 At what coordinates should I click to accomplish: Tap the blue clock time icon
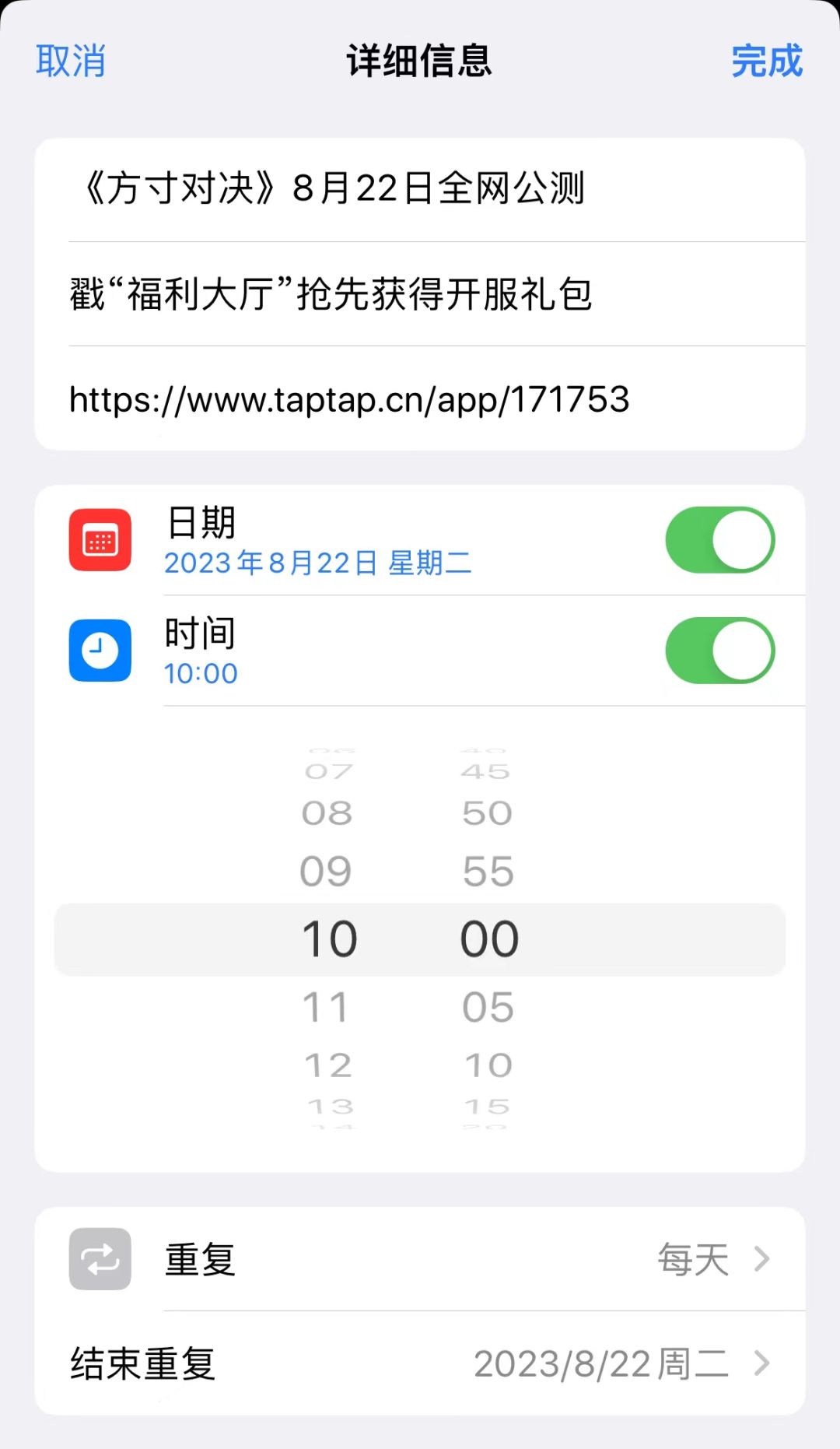coord(99,651)
